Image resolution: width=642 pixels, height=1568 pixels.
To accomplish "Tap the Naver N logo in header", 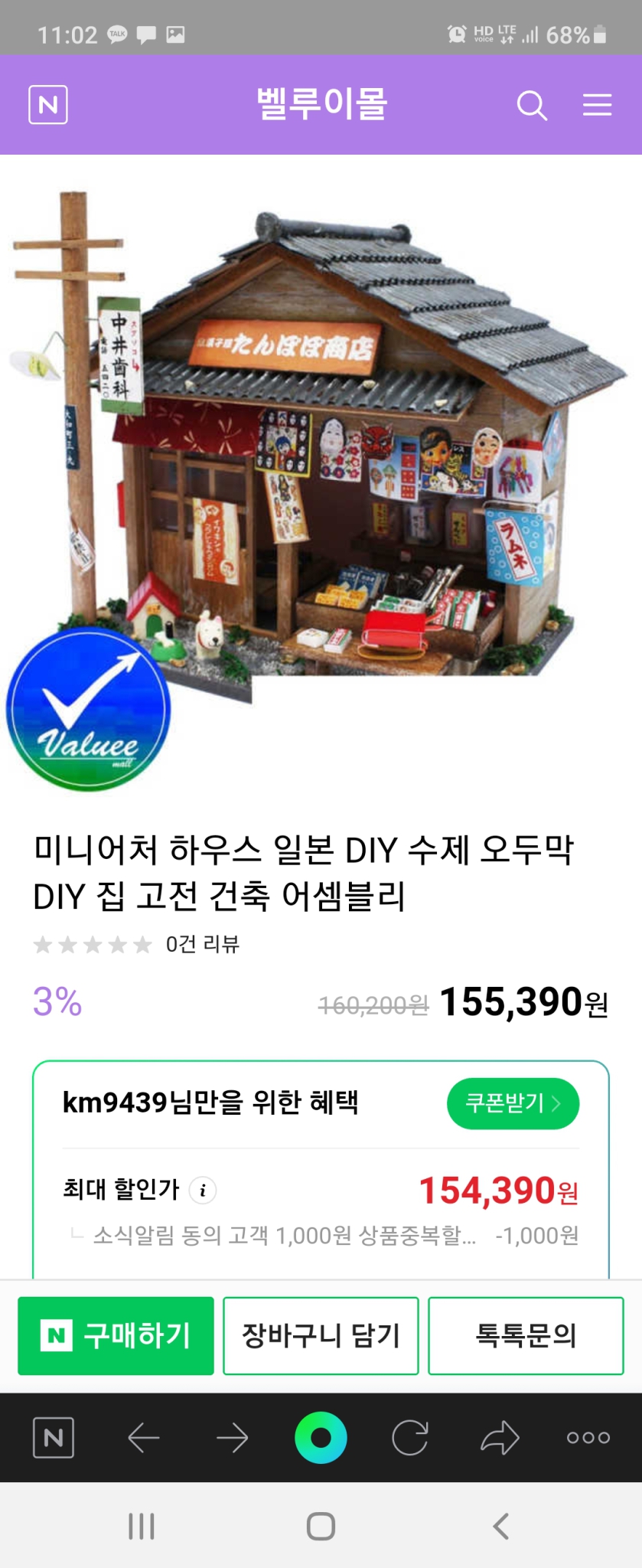I will (x=48, y=106).
